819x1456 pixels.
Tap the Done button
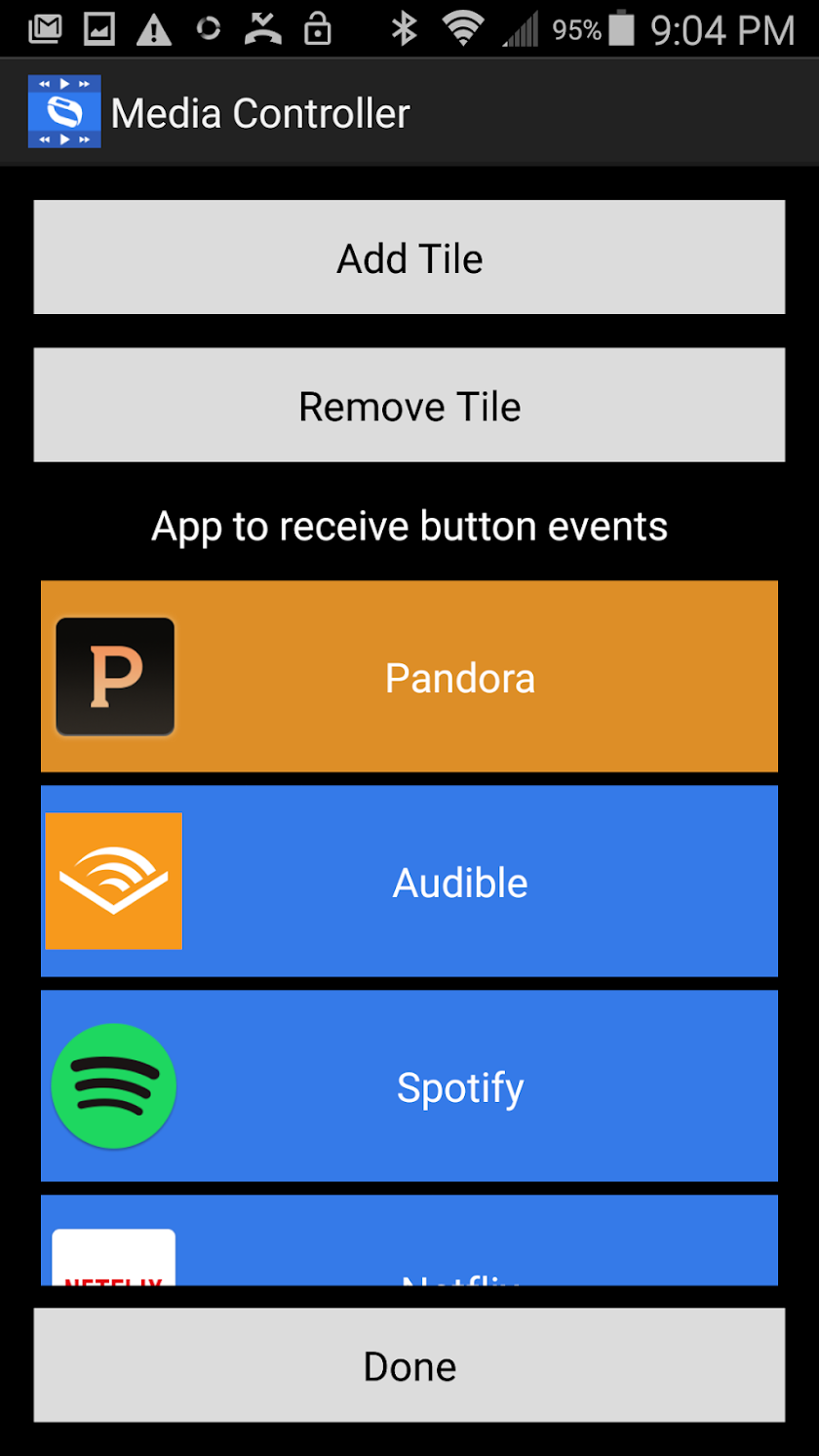409,1365
